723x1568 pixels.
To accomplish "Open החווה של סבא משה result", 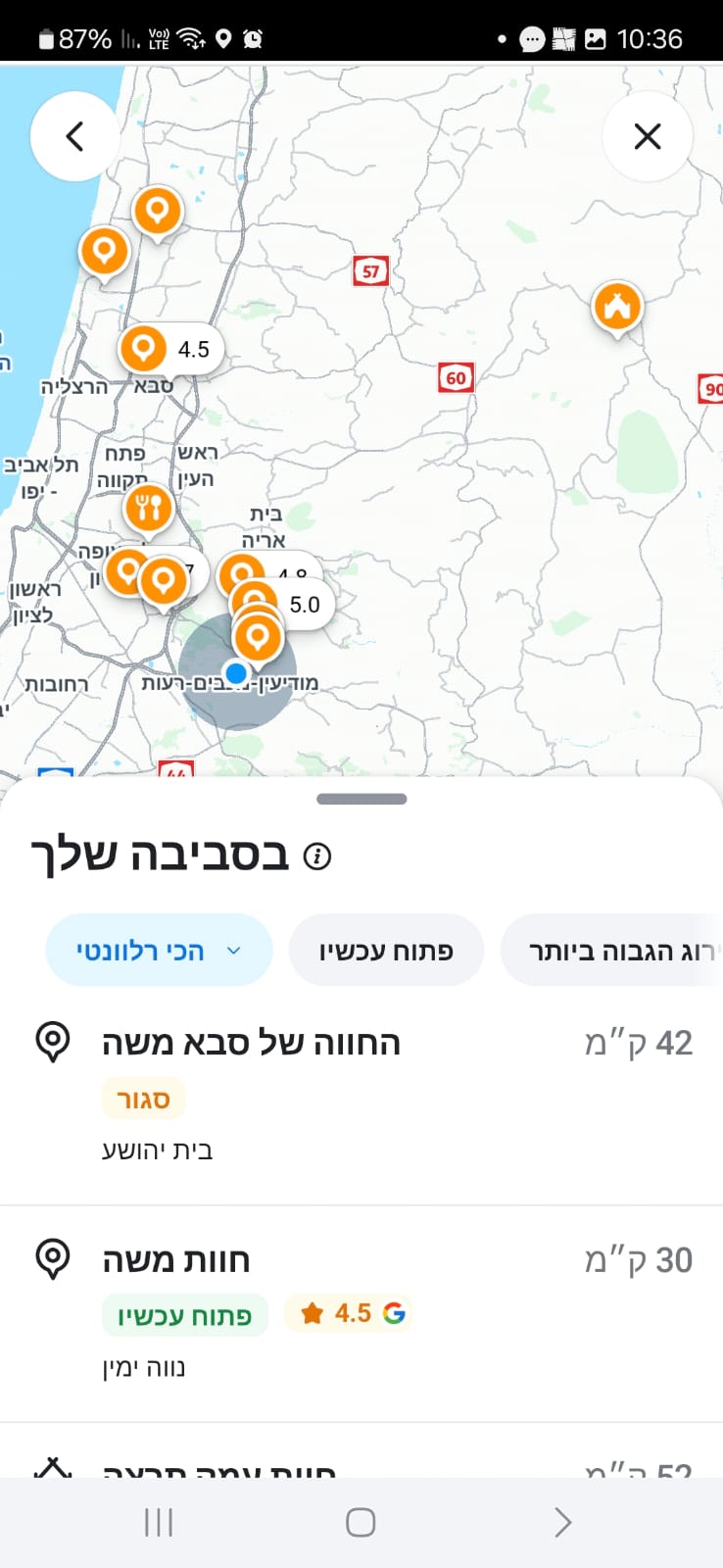I will [x=252, y=1044].
